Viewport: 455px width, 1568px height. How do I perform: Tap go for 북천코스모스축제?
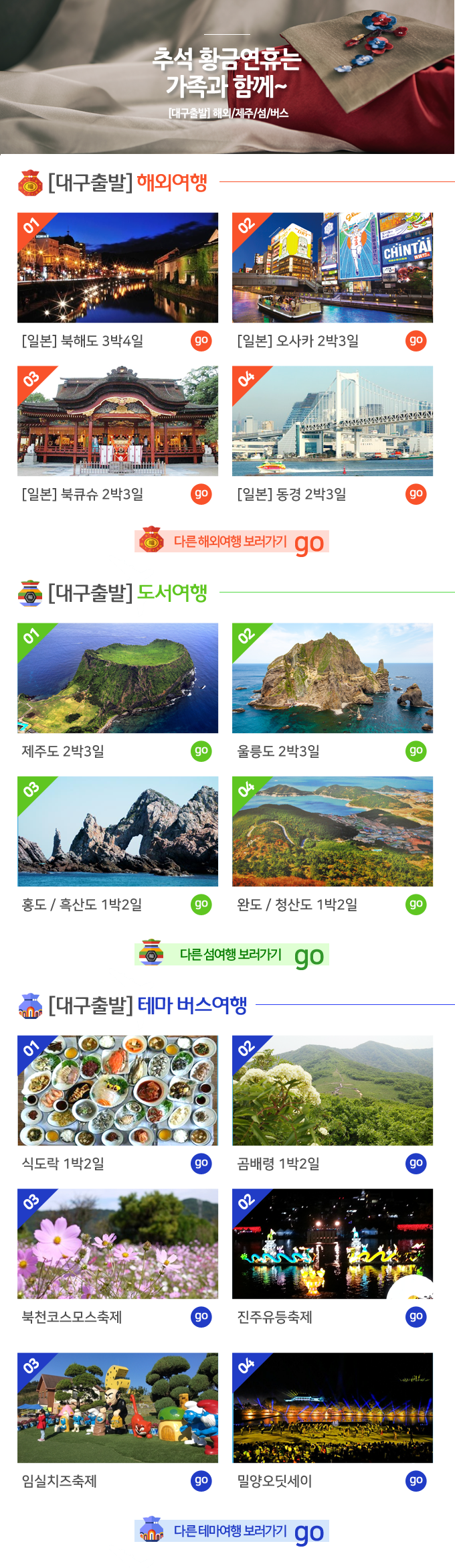click(201, 1317)
